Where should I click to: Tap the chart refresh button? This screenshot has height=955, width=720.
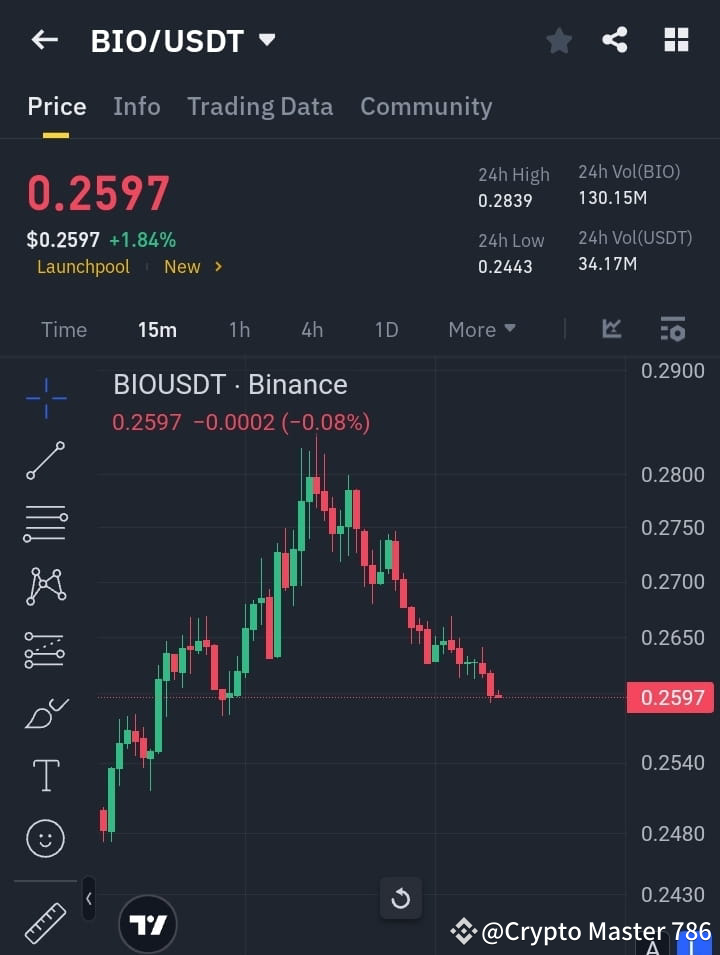(x=401, y=898)
